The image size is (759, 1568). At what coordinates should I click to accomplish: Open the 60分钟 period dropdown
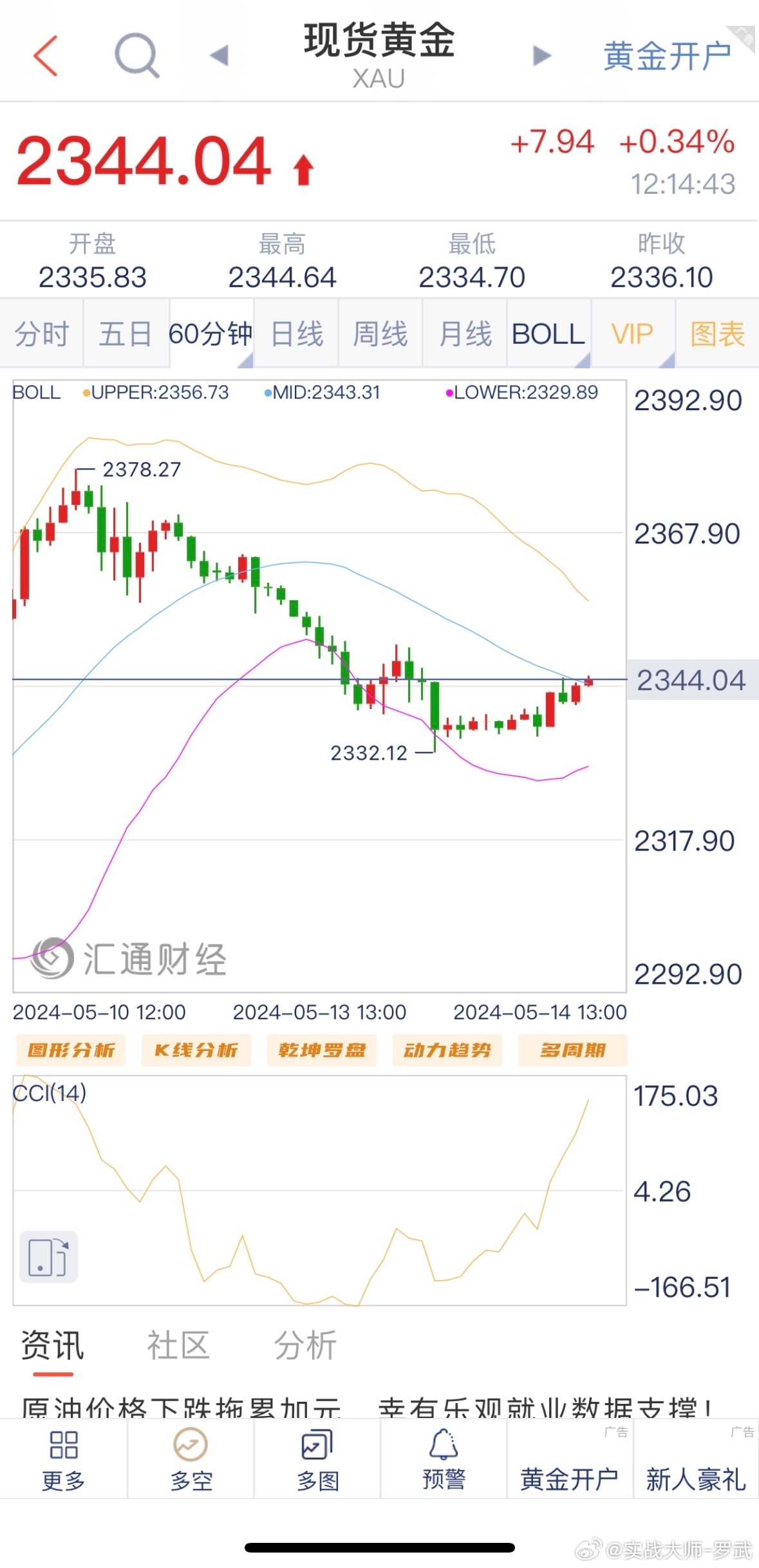click(211, 334)
